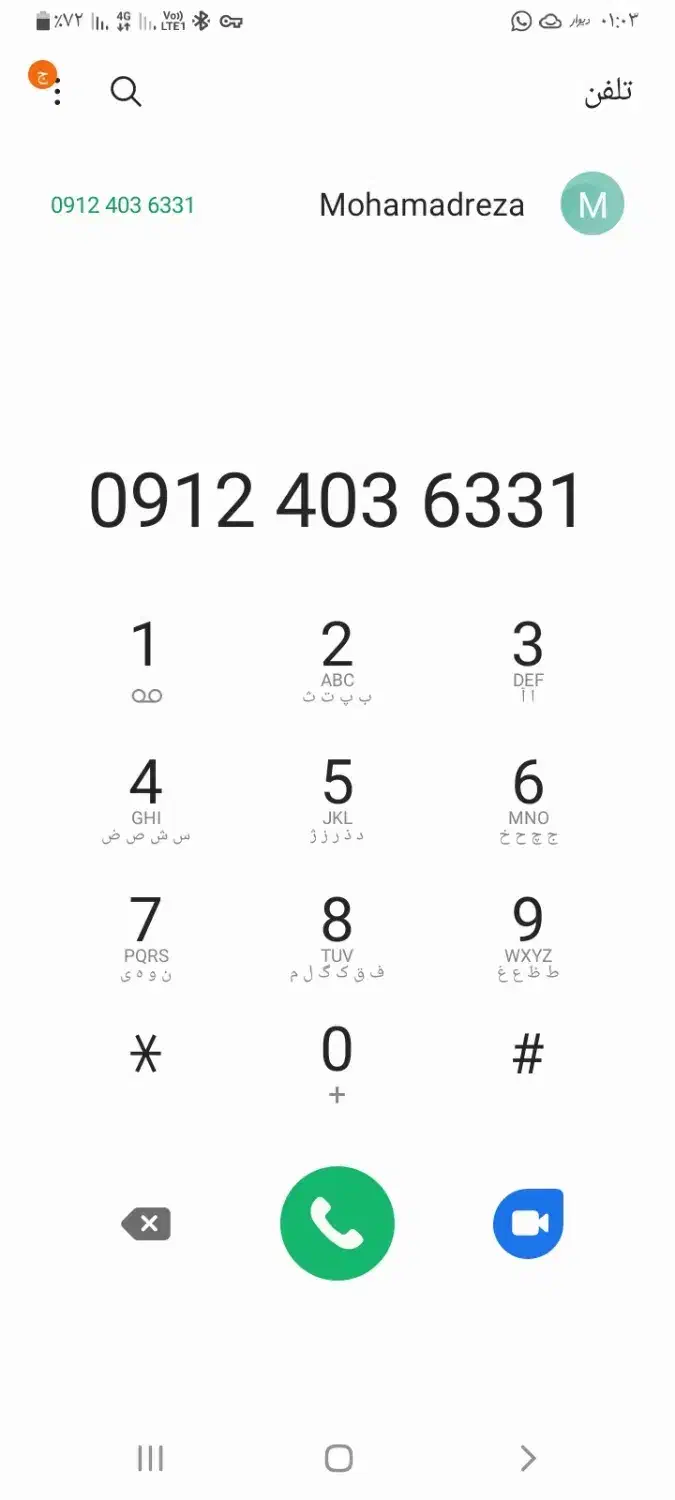This screenshot has width=675, height=1500.
Task: Start a video call with blue camera button
Action: coord(528,1224)
